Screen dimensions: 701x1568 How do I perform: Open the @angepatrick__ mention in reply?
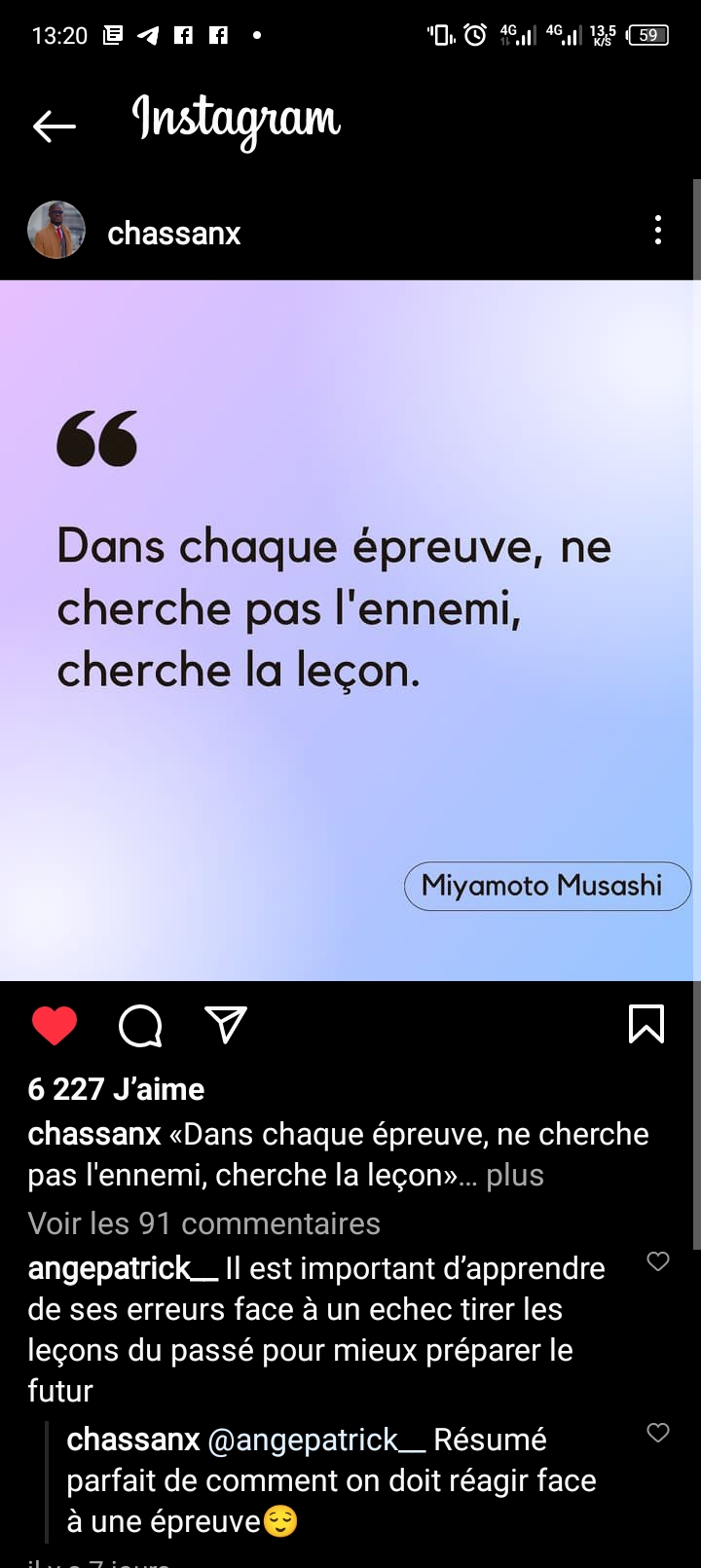coord(315,1440)
